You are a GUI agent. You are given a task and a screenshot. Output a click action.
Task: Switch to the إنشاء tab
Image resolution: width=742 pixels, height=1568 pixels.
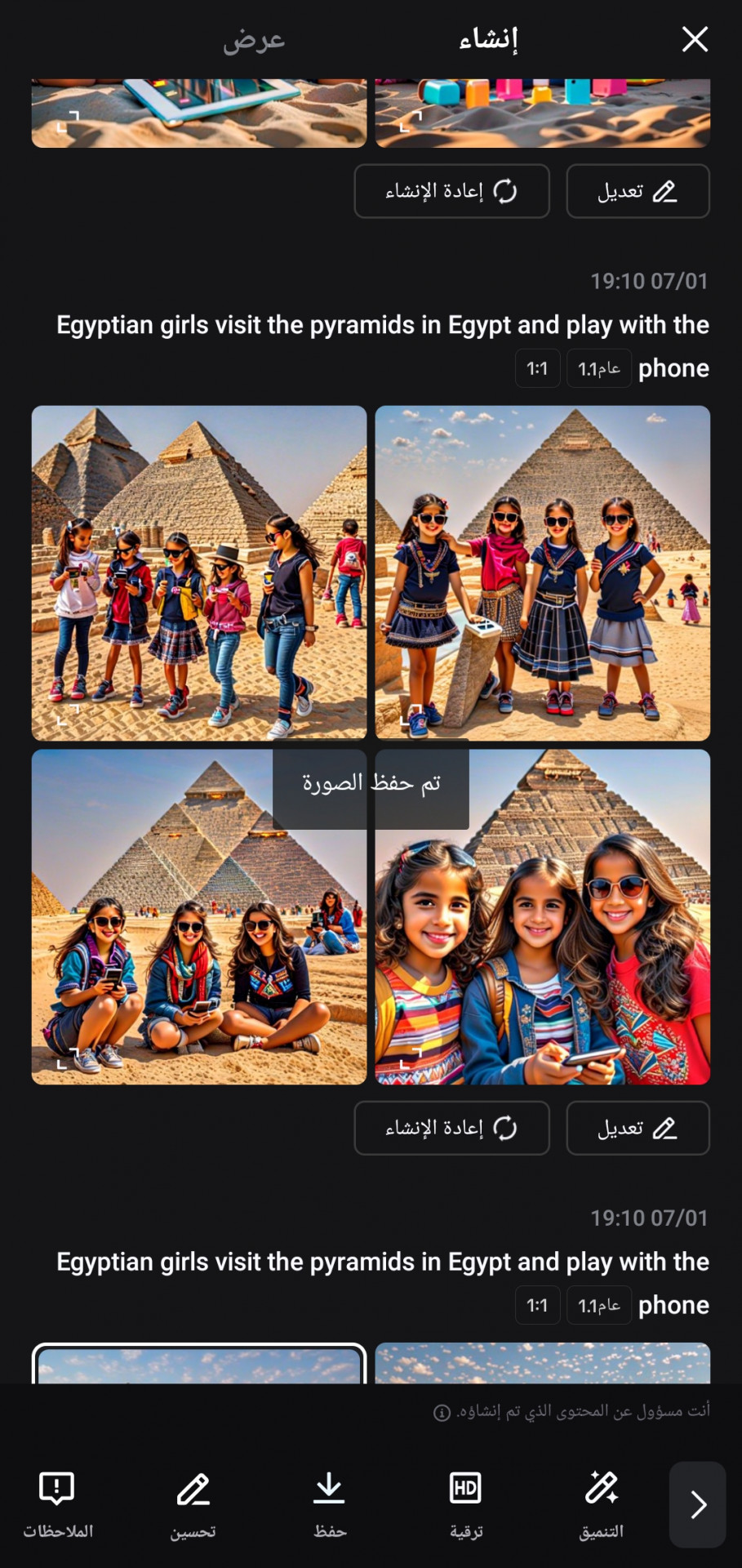point(488,38)
